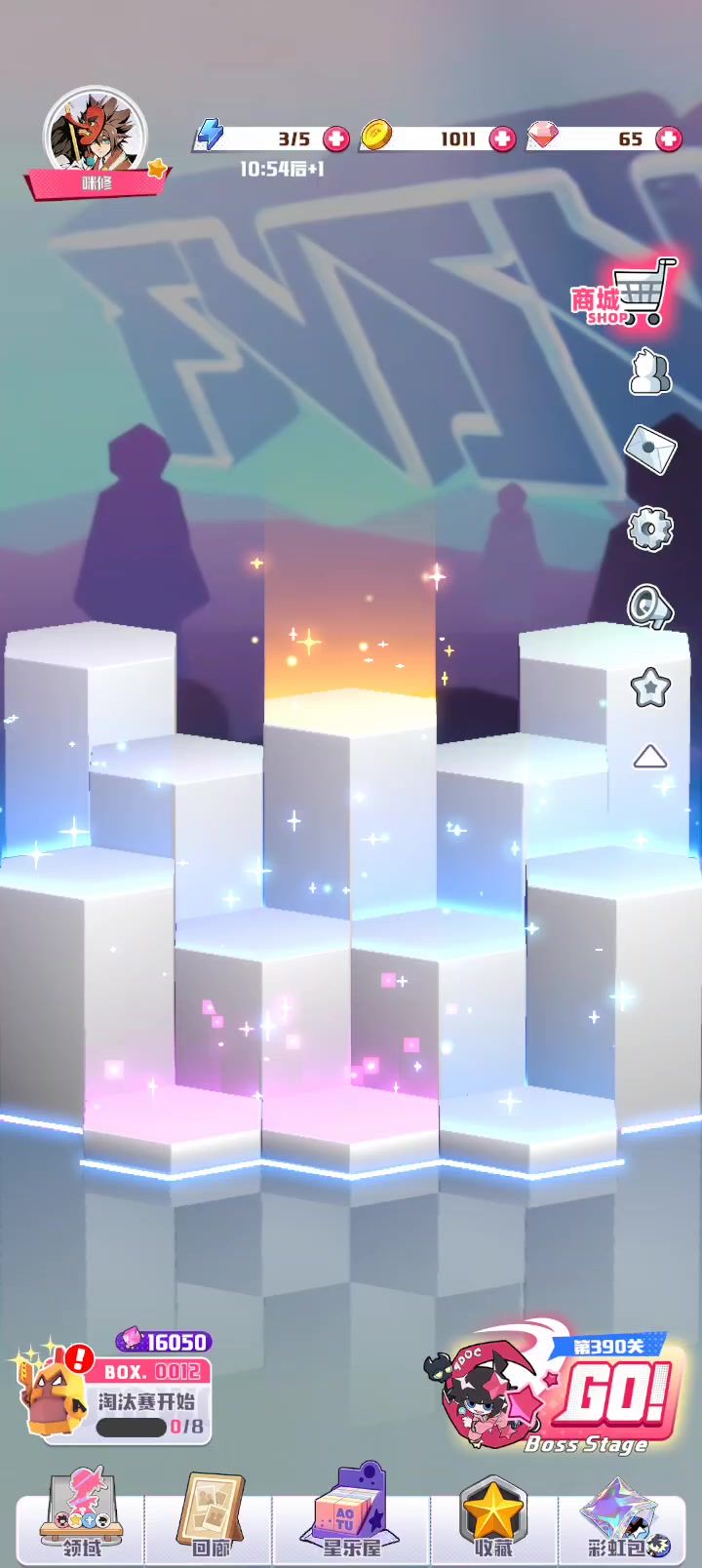Open the player avatar profile
702x1568 pixels.
96,137
